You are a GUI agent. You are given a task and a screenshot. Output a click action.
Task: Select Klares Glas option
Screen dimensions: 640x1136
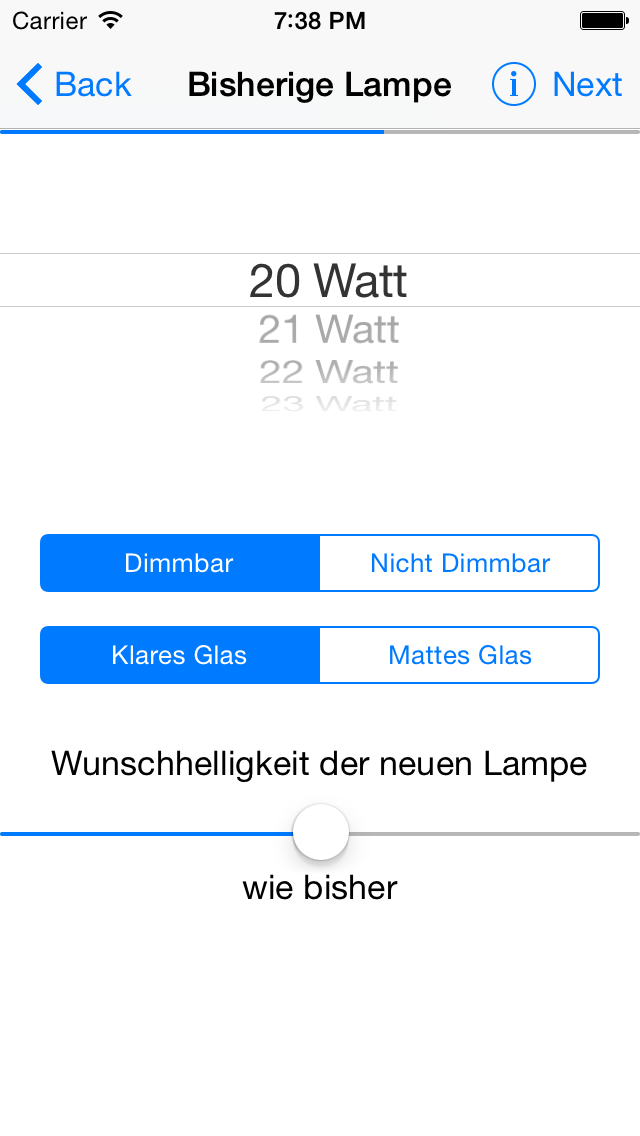(180, 655)
